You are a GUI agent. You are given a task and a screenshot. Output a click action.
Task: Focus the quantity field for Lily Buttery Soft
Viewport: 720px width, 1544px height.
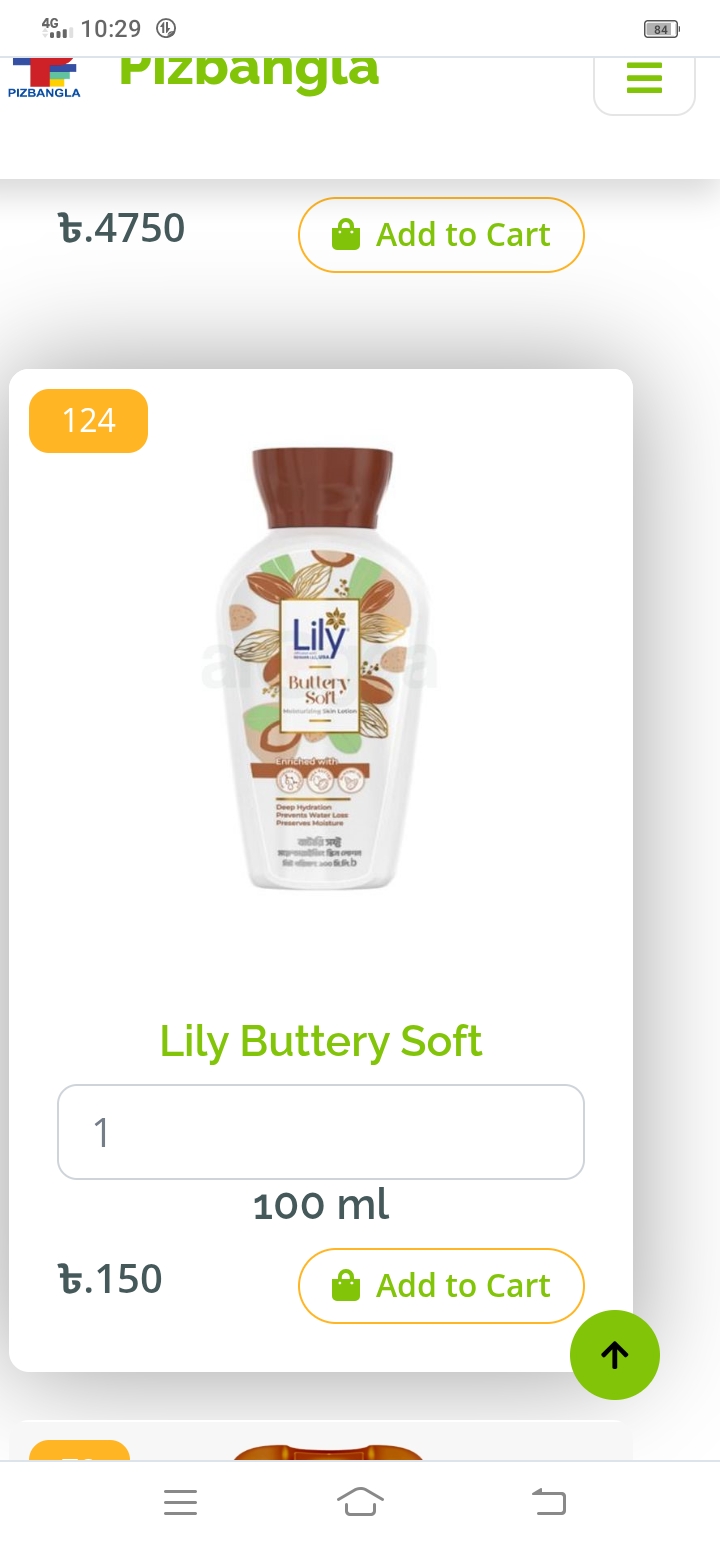[321, 1132]
